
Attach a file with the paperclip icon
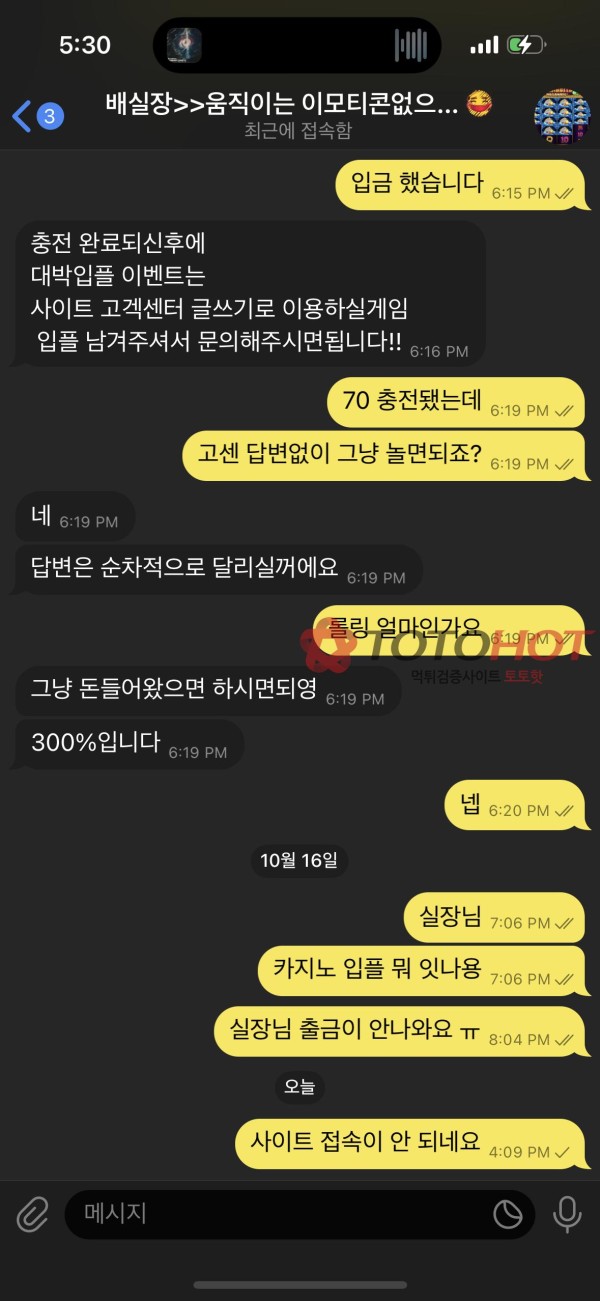point(32,1215)
